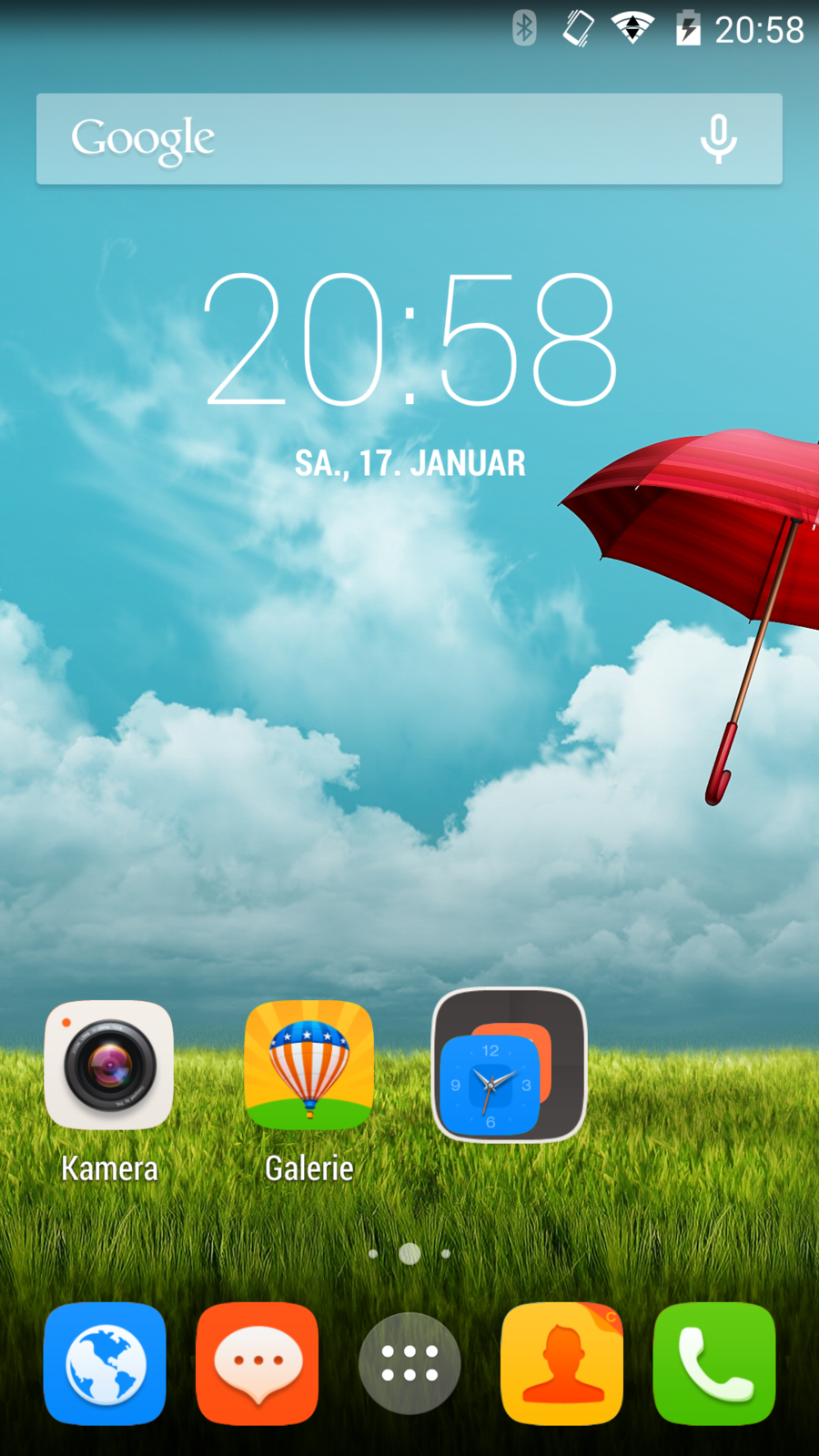Open the web browser globe in dock
Screen dimensions: 819x1456
click(105, 1363)
